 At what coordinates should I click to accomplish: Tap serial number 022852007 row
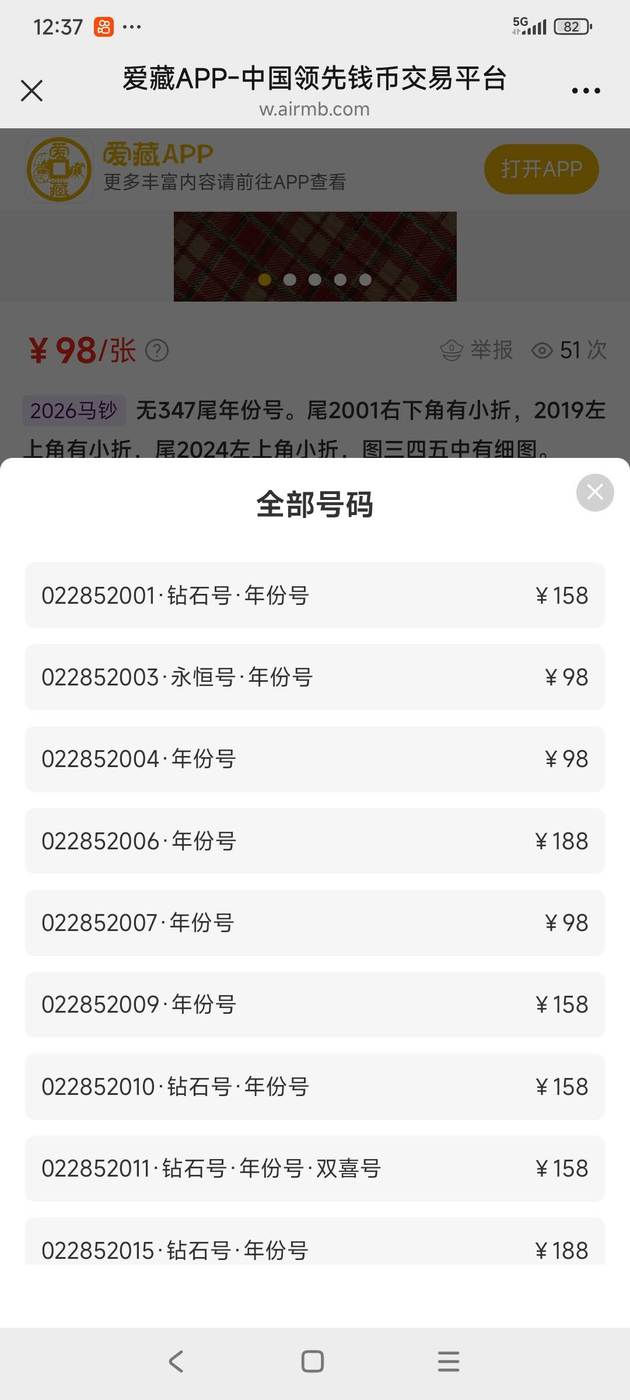click(314, 923)
